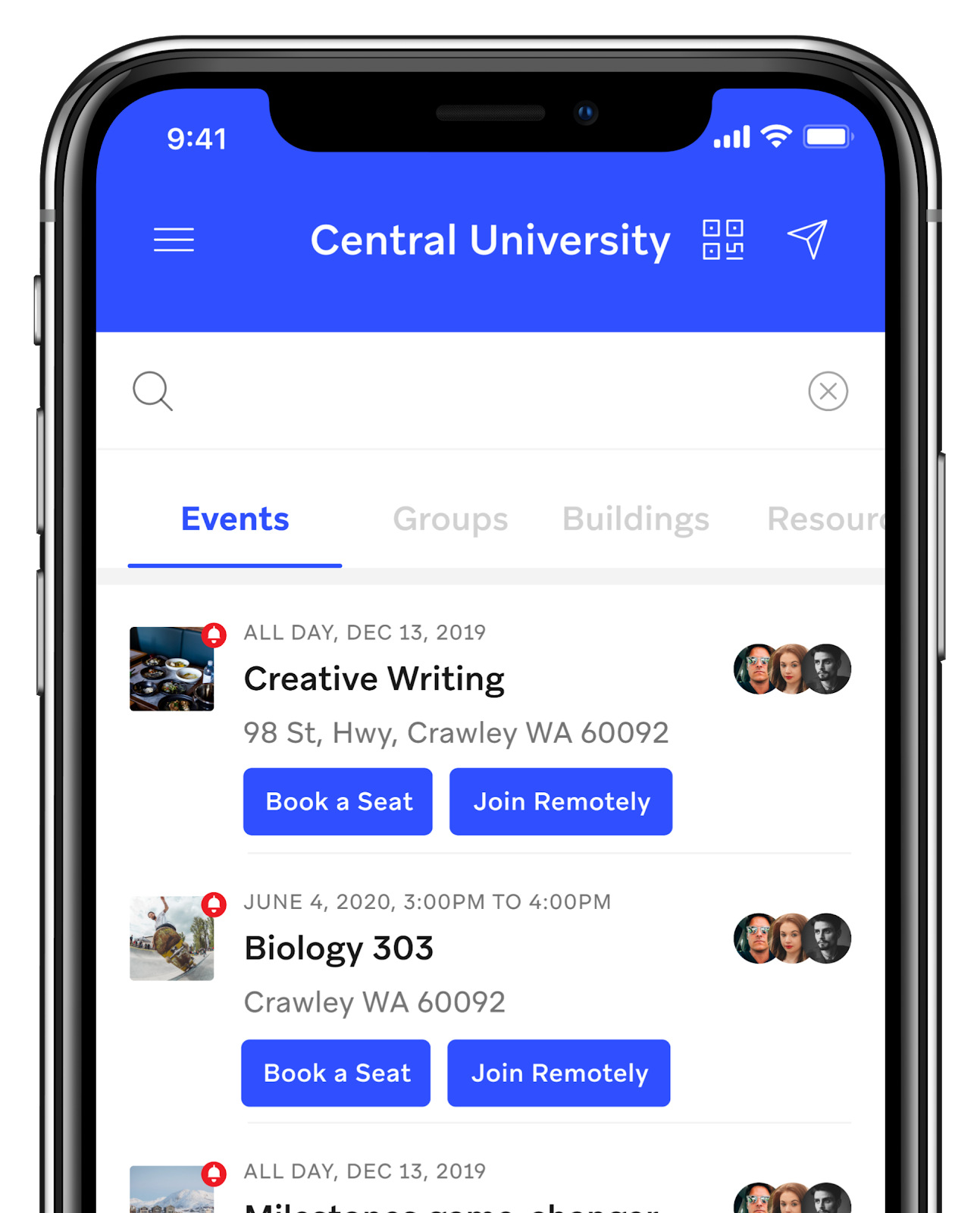
Task: Join Biology 303 remotely
Action: (559, 1074)
